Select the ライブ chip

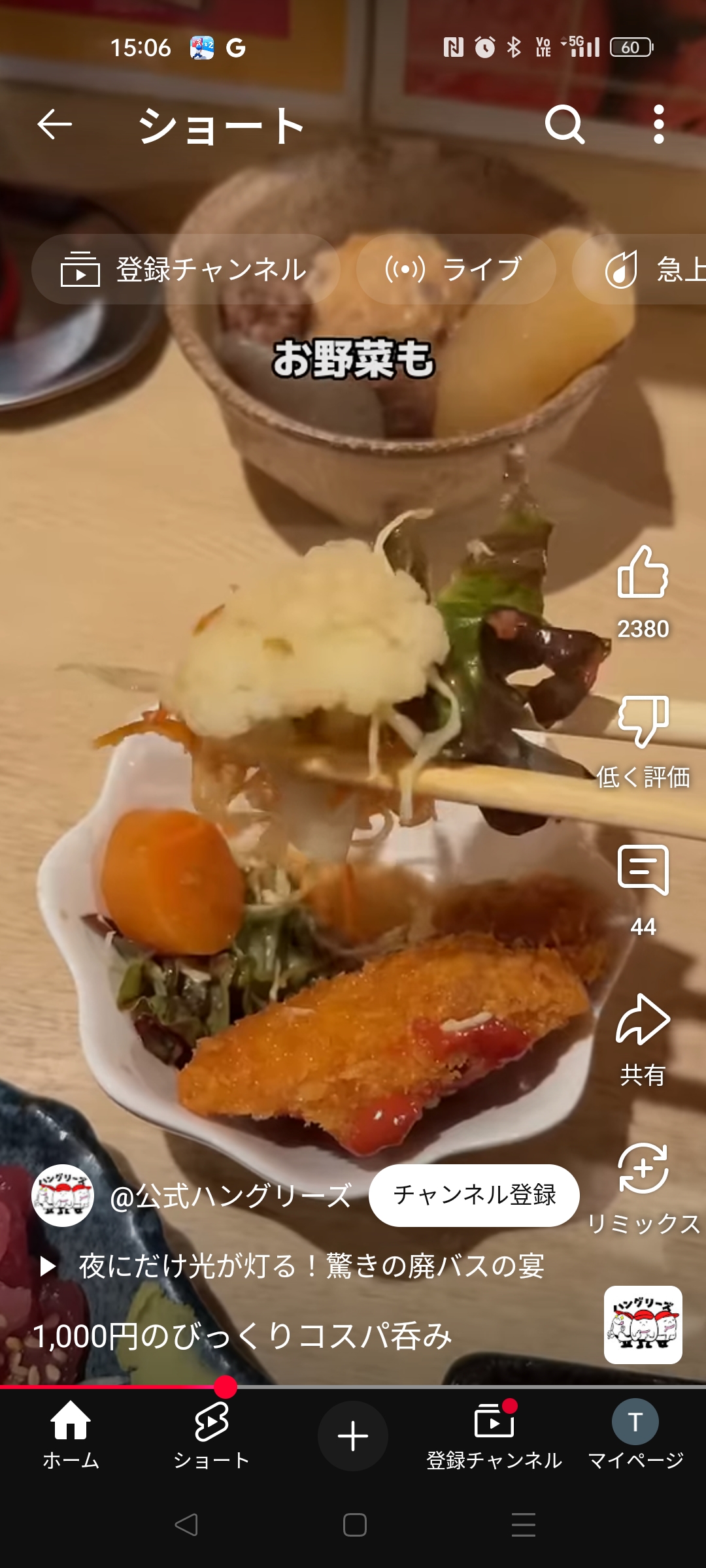[x=456, y=269]
